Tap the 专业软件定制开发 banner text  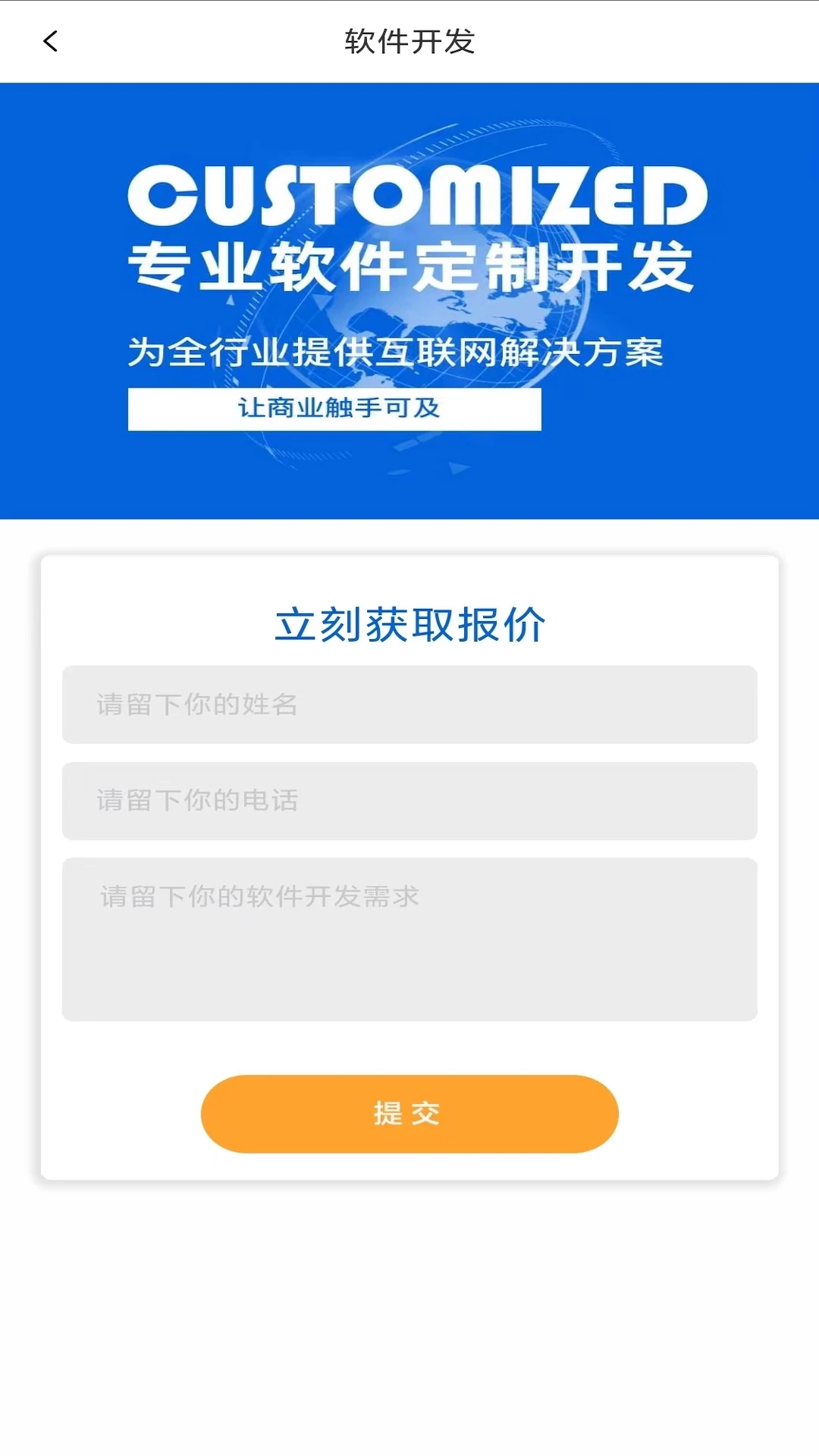[409, 264]
